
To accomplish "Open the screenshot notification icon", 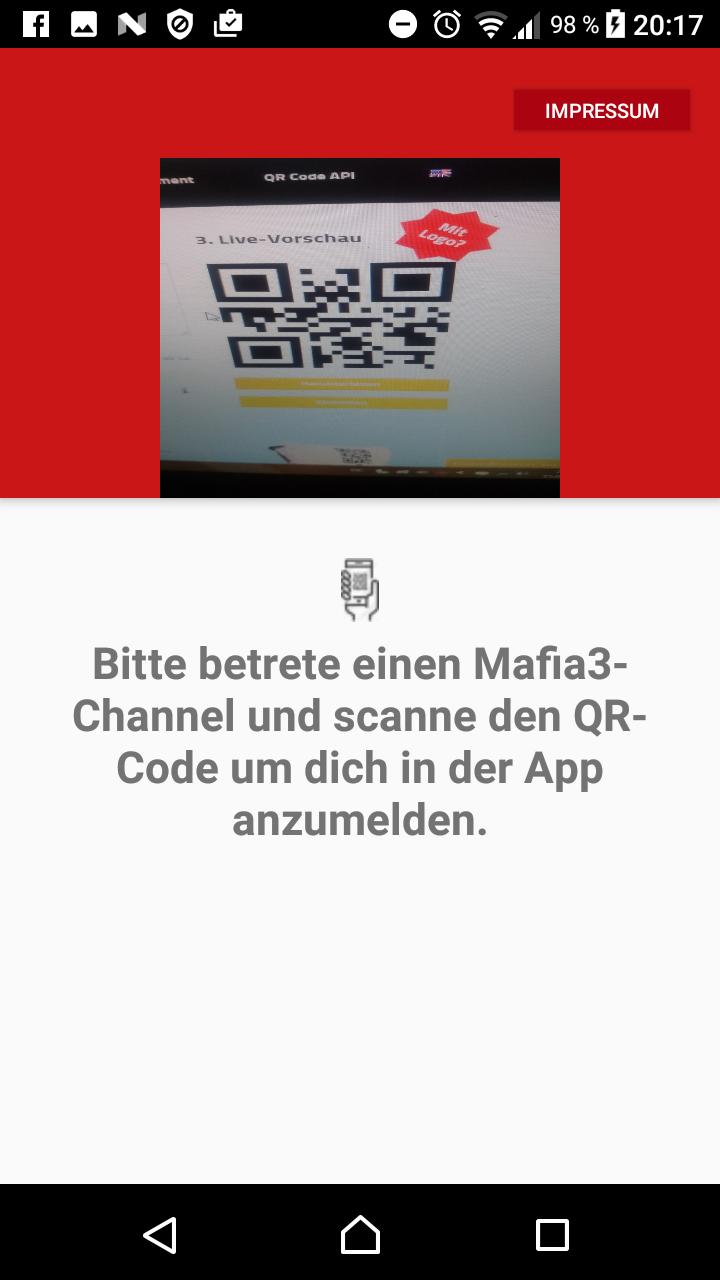I will (x=83, y=22).
